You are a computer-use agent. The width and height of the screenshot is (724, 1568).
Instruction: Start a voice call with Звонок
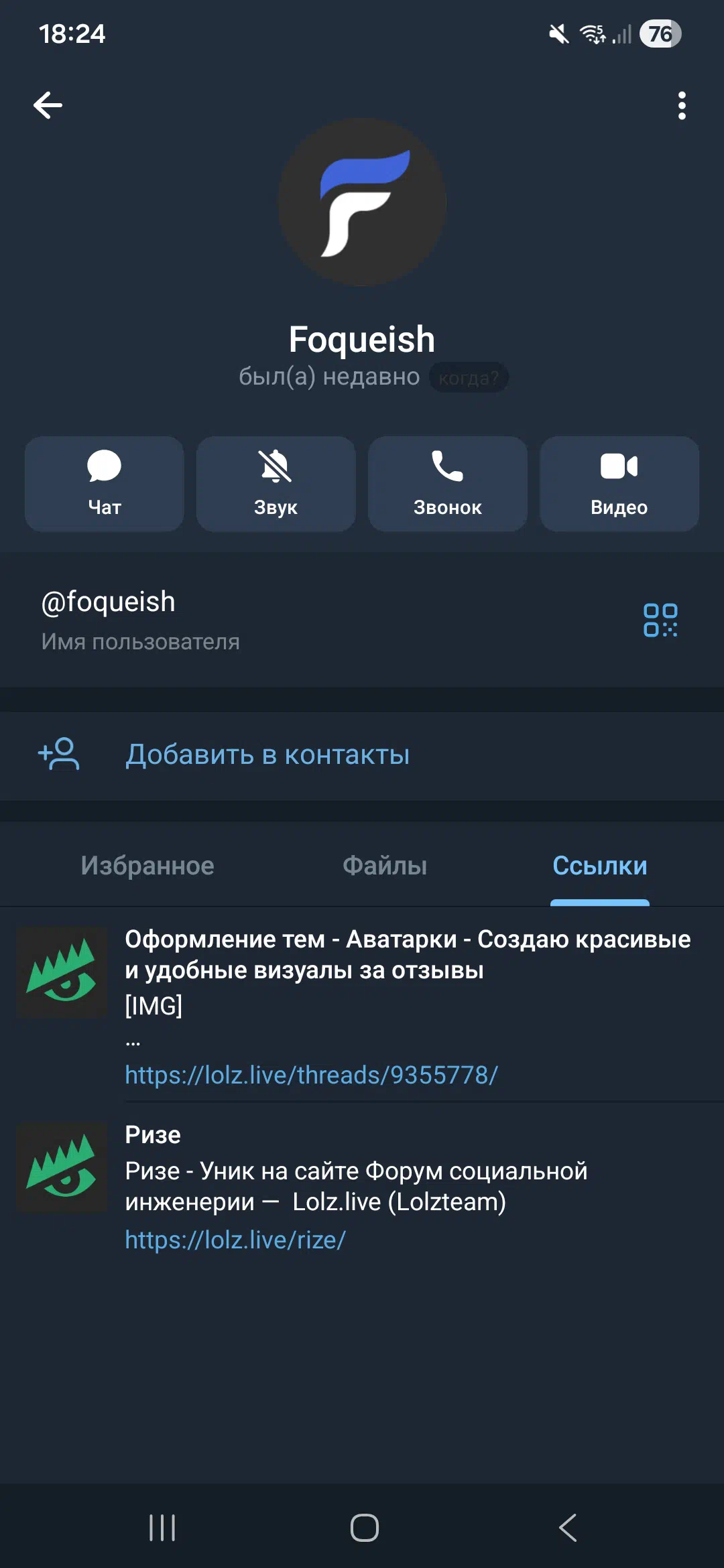[447, 484]
